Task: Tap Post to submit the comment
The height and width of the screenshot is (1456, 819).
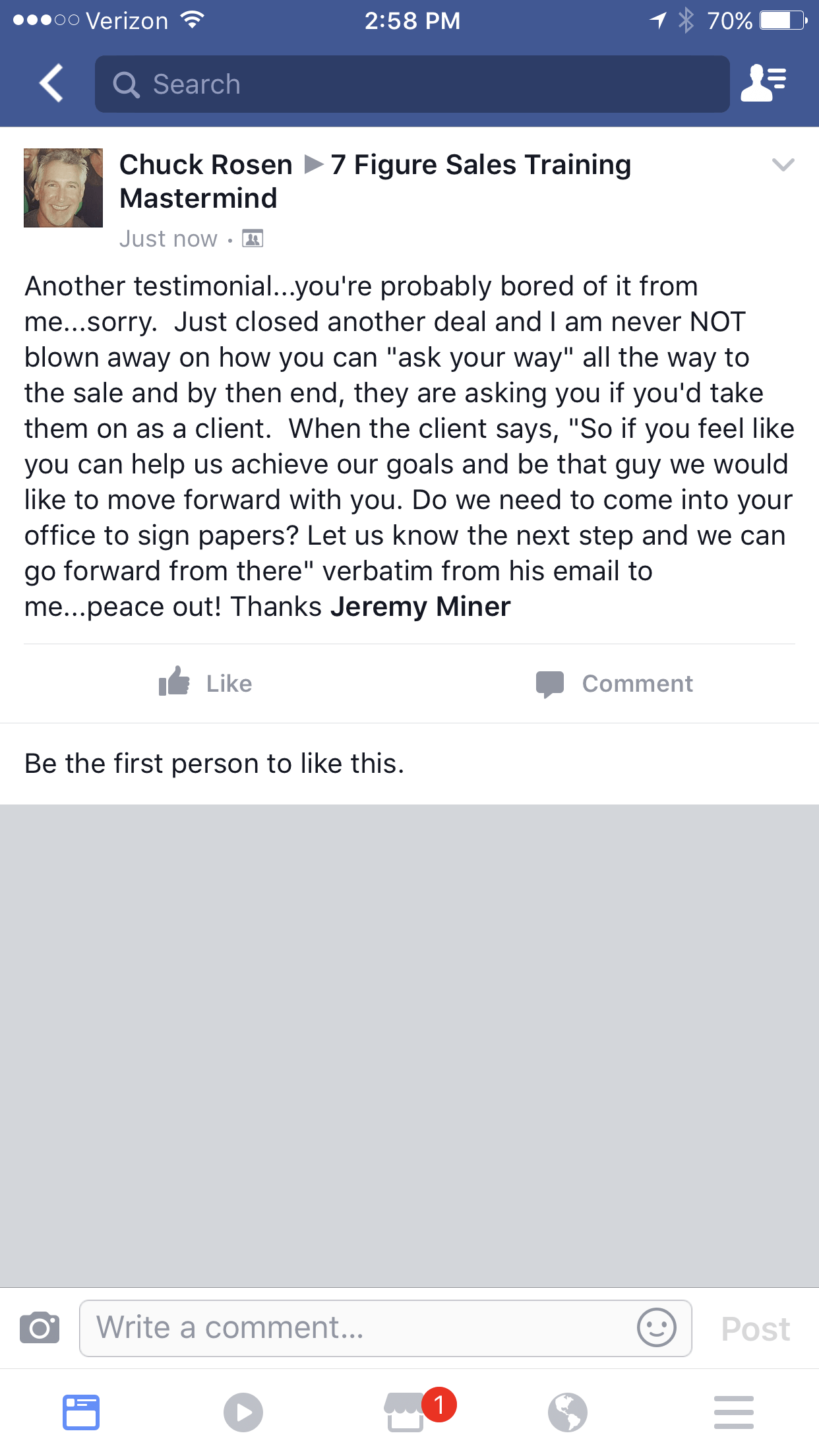Action: 755,1329
